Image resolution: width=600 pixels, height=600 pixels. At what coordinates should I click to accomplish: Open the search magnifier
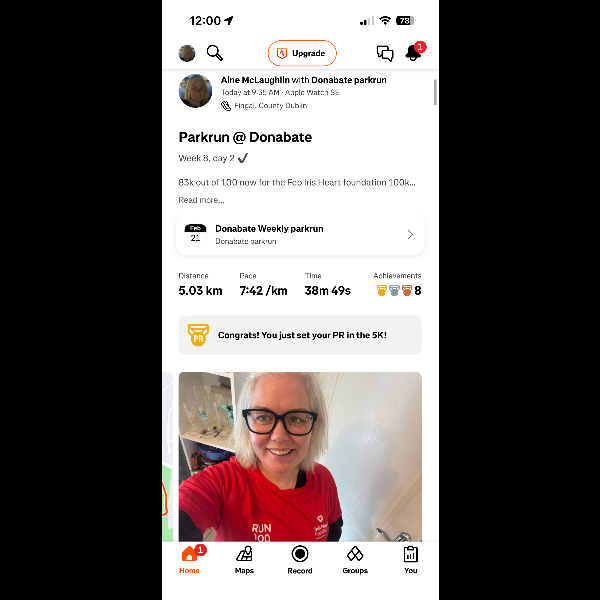pyautogui.click(x=214, y=53)
